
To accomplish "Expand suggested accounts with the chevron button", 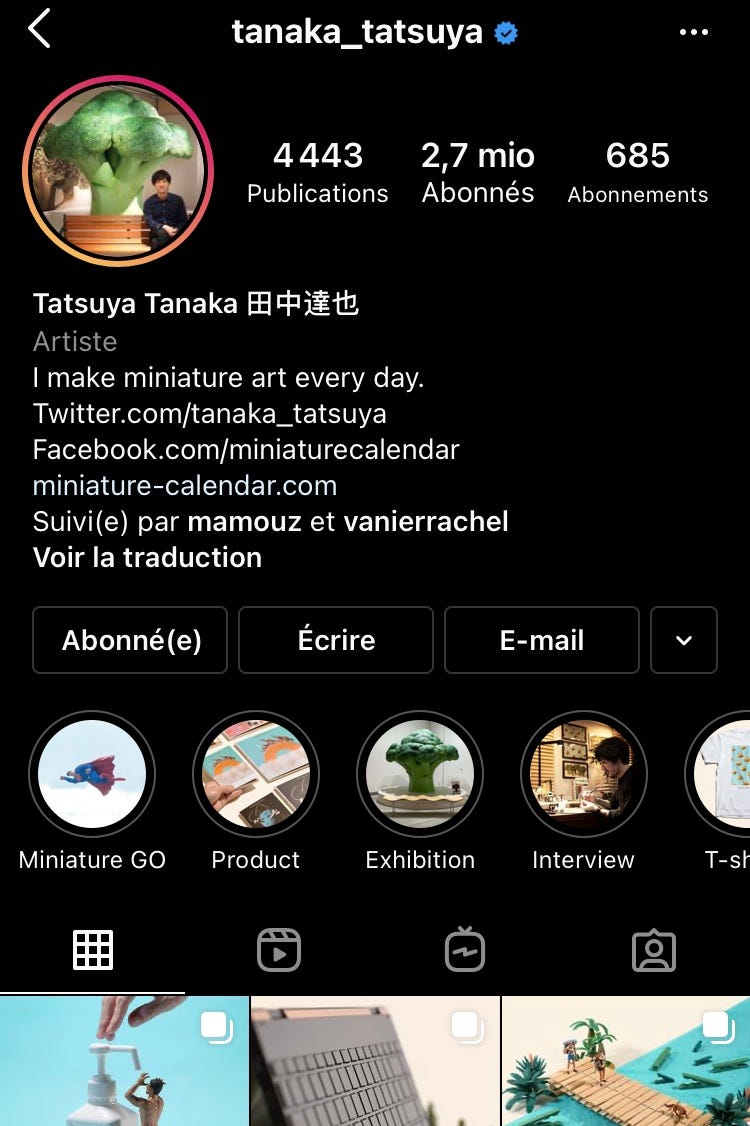I will pyautogui.click(x=684, y=640).
